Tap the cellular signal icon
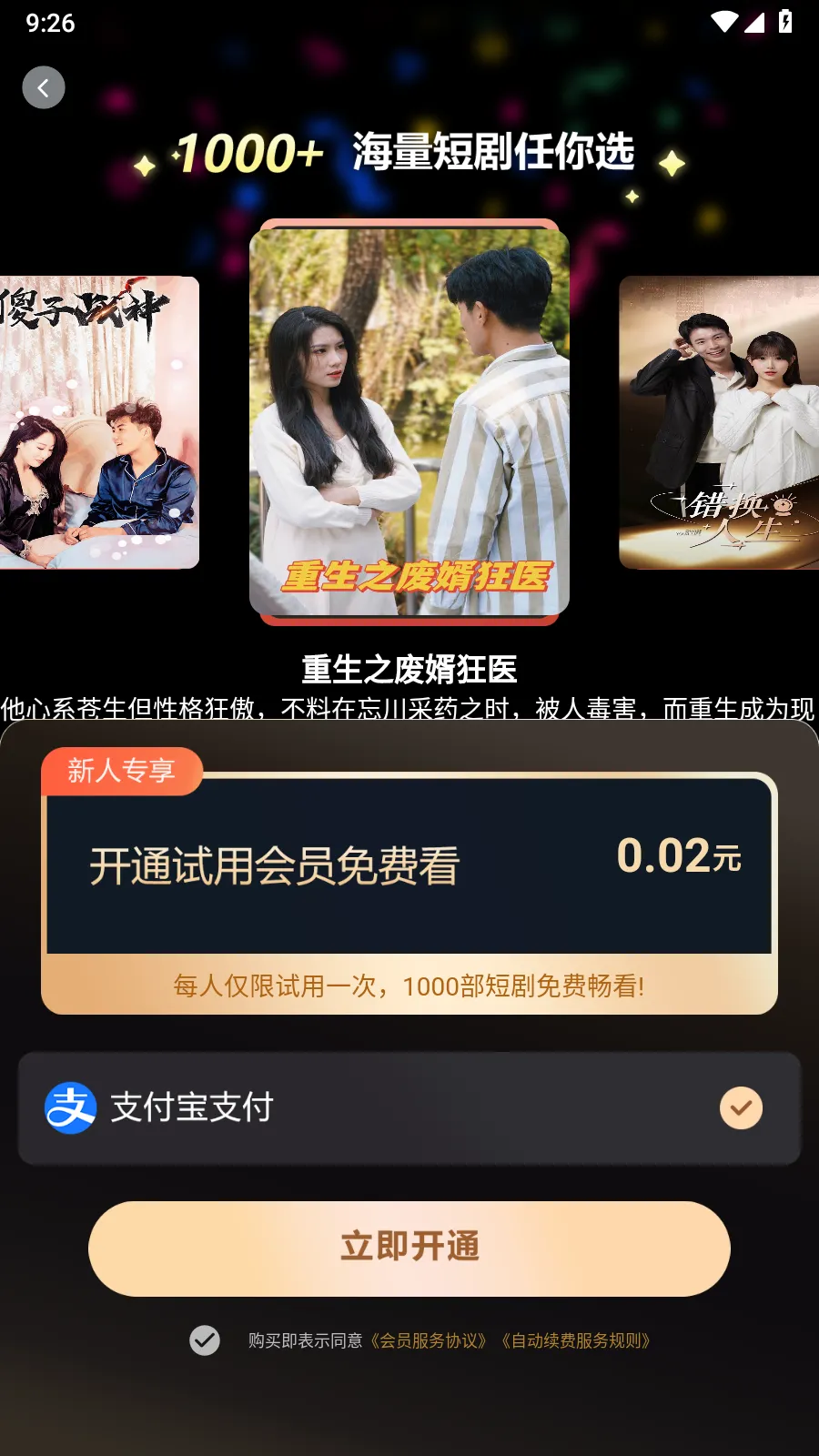 coord(756,24)
